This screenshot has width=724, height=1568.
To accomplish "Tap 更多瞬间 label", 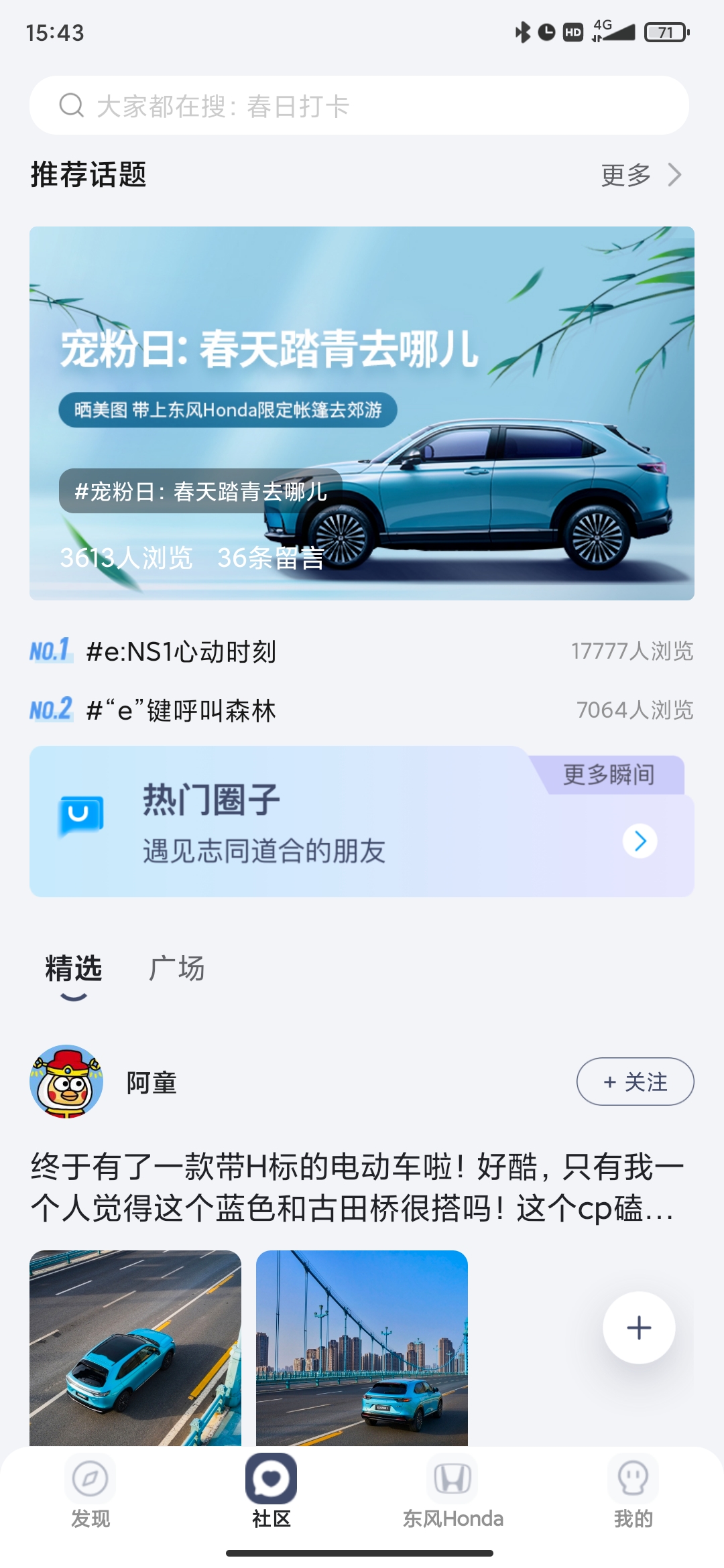I will (x=609, y=775).
